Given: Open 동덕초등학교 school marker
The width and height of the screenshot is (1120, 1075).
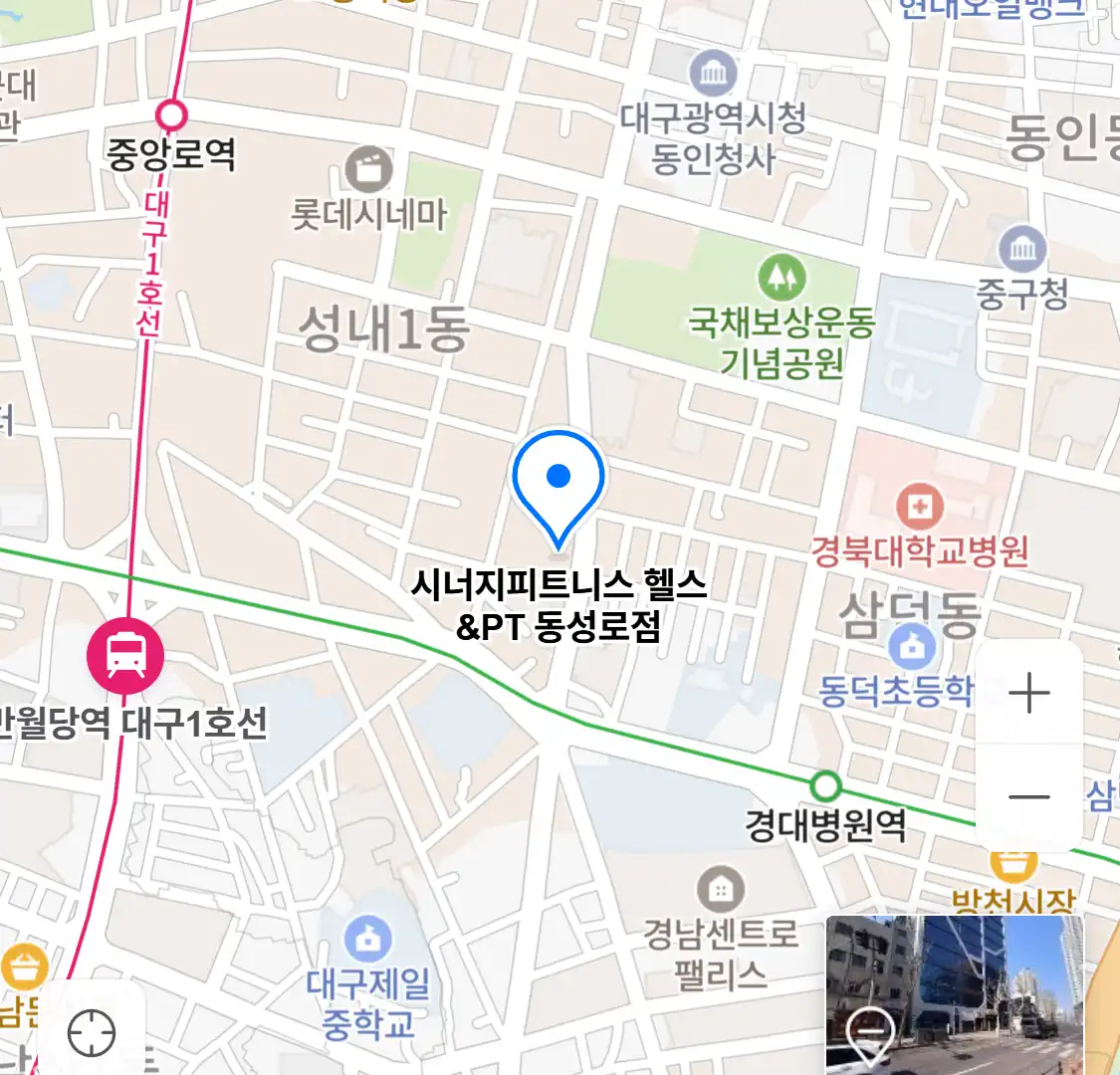Looking at the screenshot, I should (x=912, y=648).
